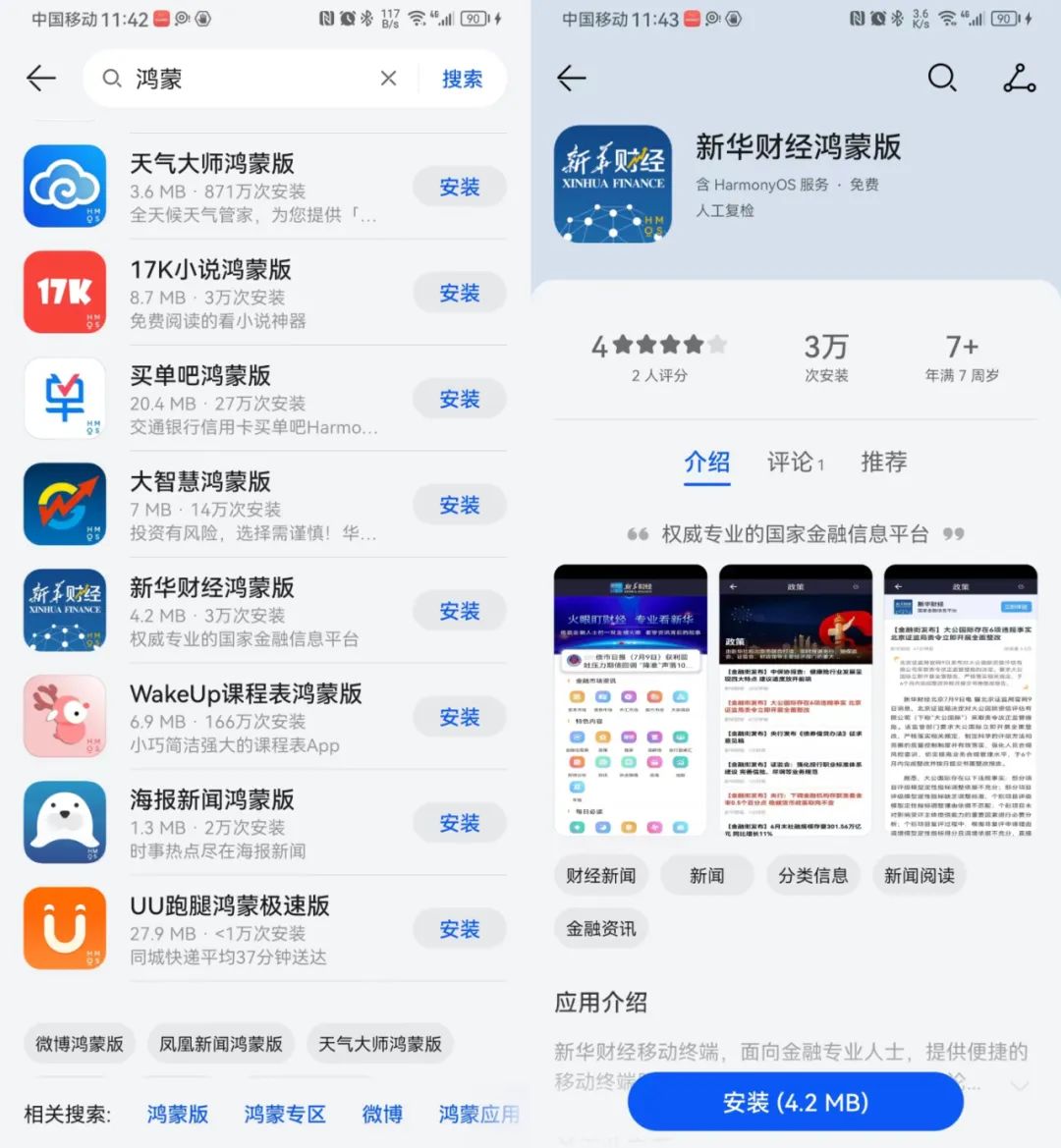Open search icon on app detail page
This screenshot has height=1148, width=1061.
coord(941,78)
